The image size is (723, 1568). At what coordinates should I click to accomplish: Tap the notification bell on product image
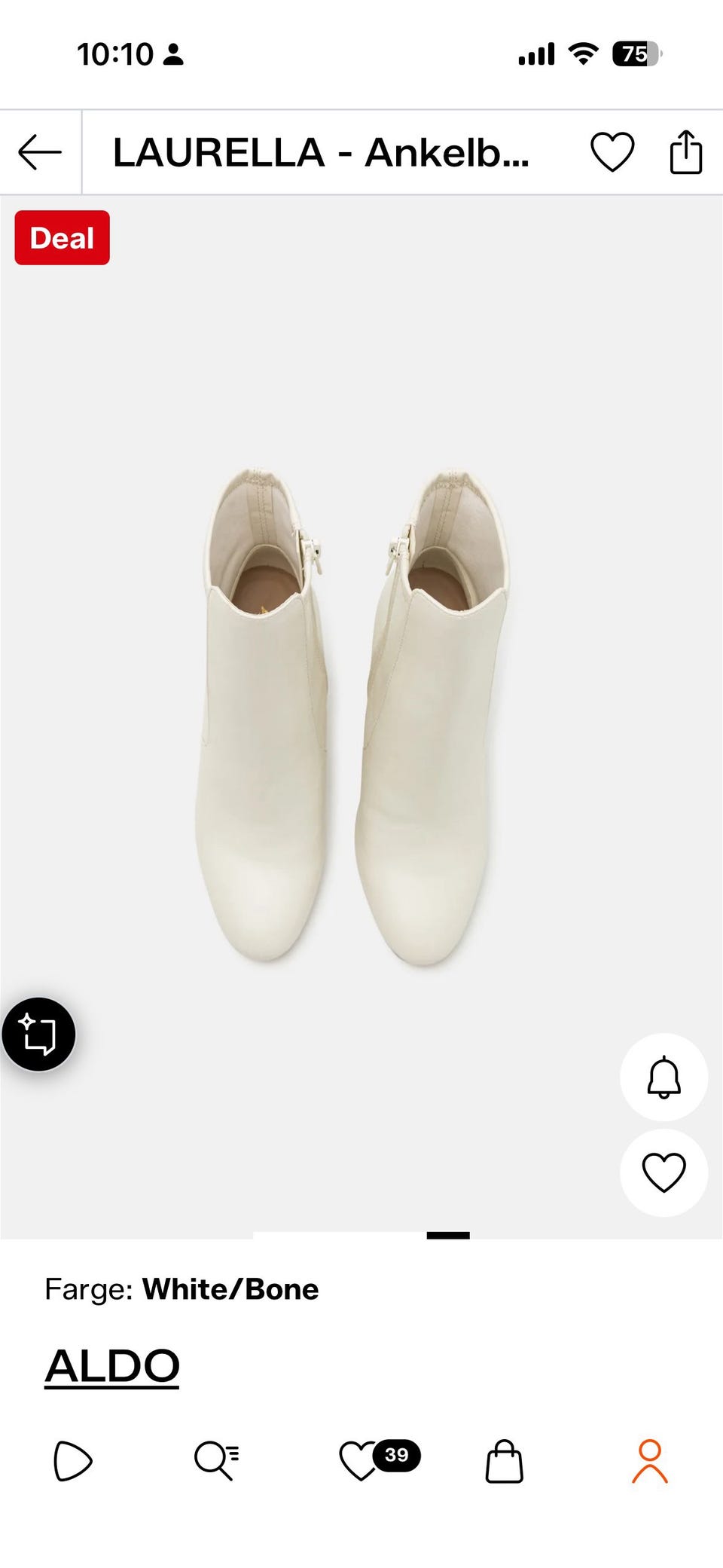664,1077
